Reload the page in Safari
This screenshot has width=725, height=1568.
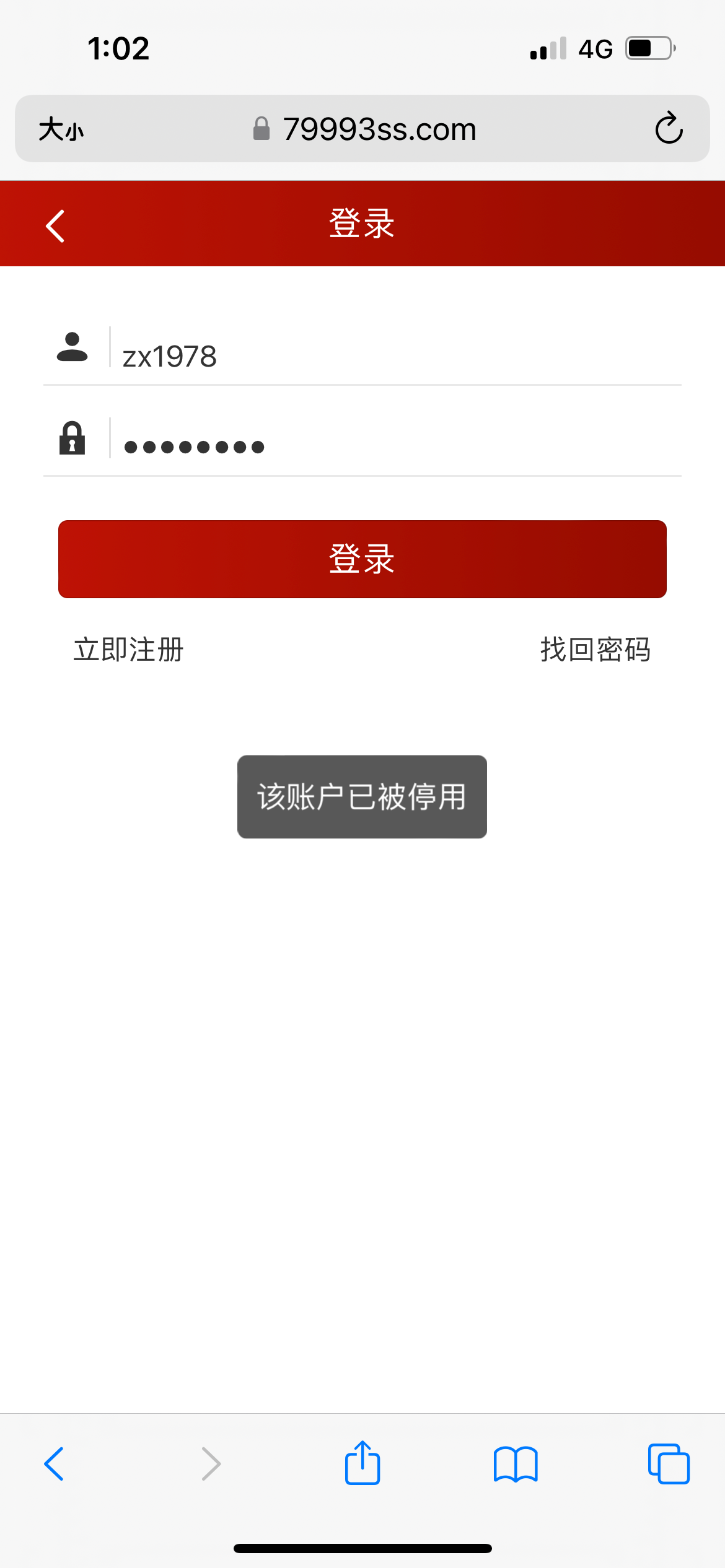pos(669,129)
